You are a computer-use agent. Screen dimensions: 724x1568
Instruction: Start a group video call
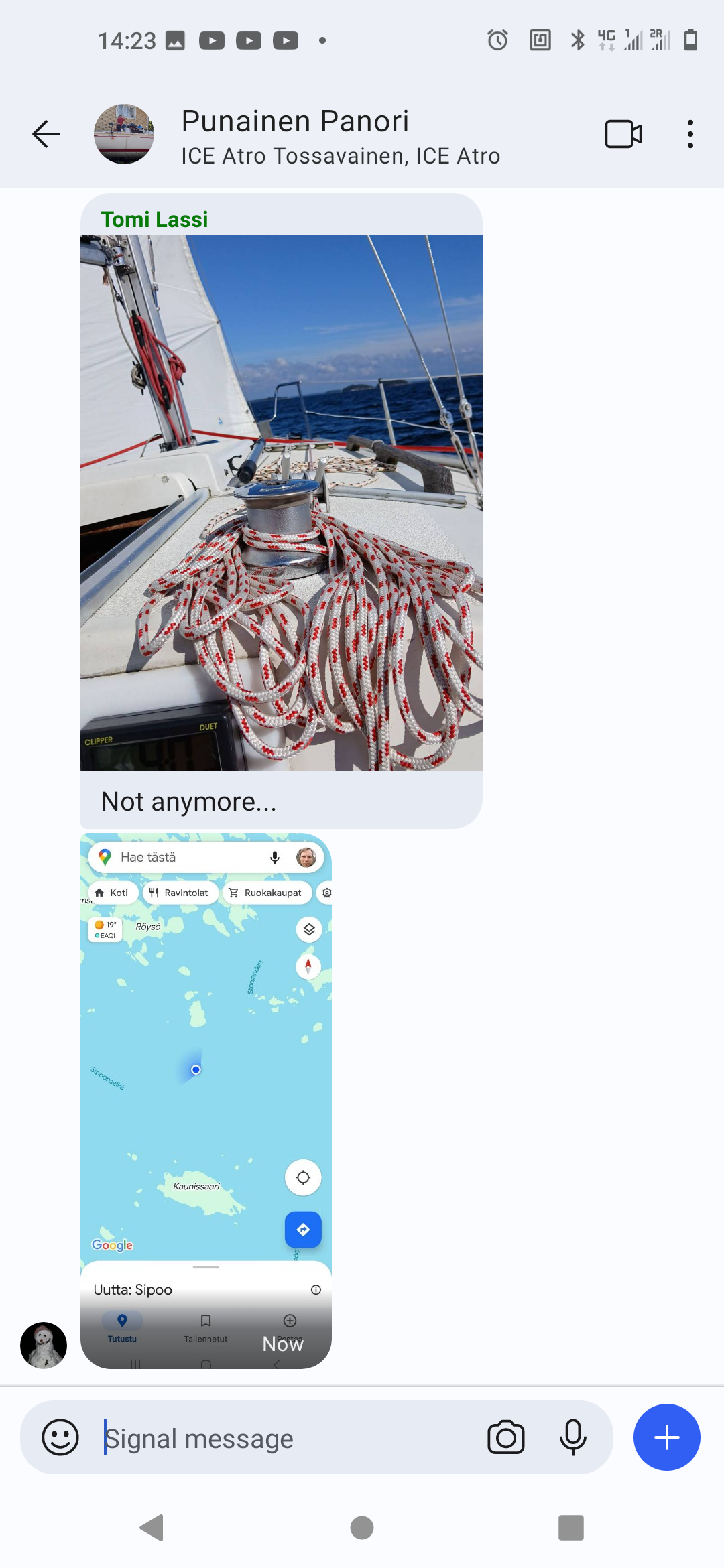(x=623, y=134)
